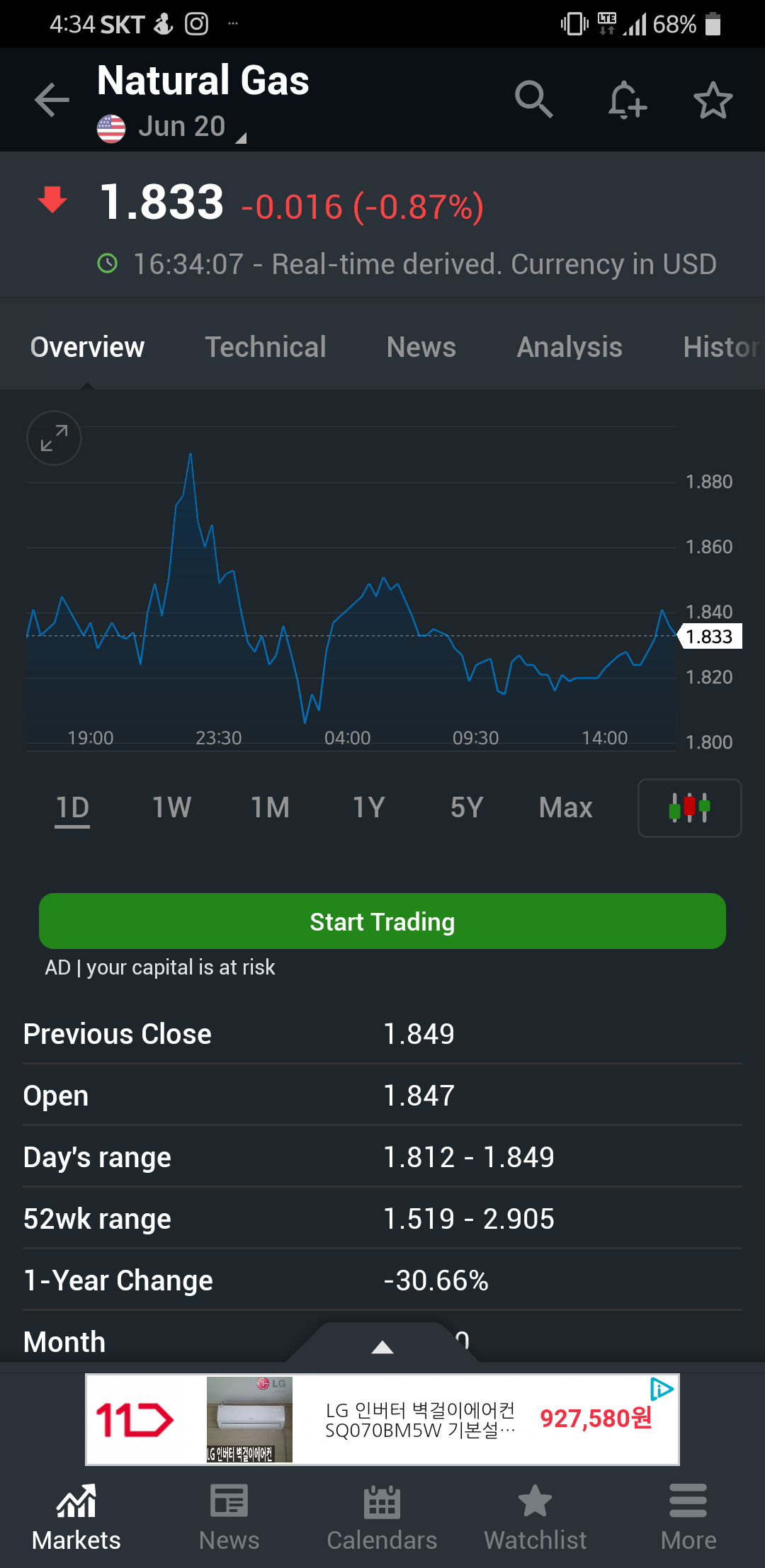The image size is (765, 1568).
Task: Switch to the Technical tab
Action: coord(266,347)
